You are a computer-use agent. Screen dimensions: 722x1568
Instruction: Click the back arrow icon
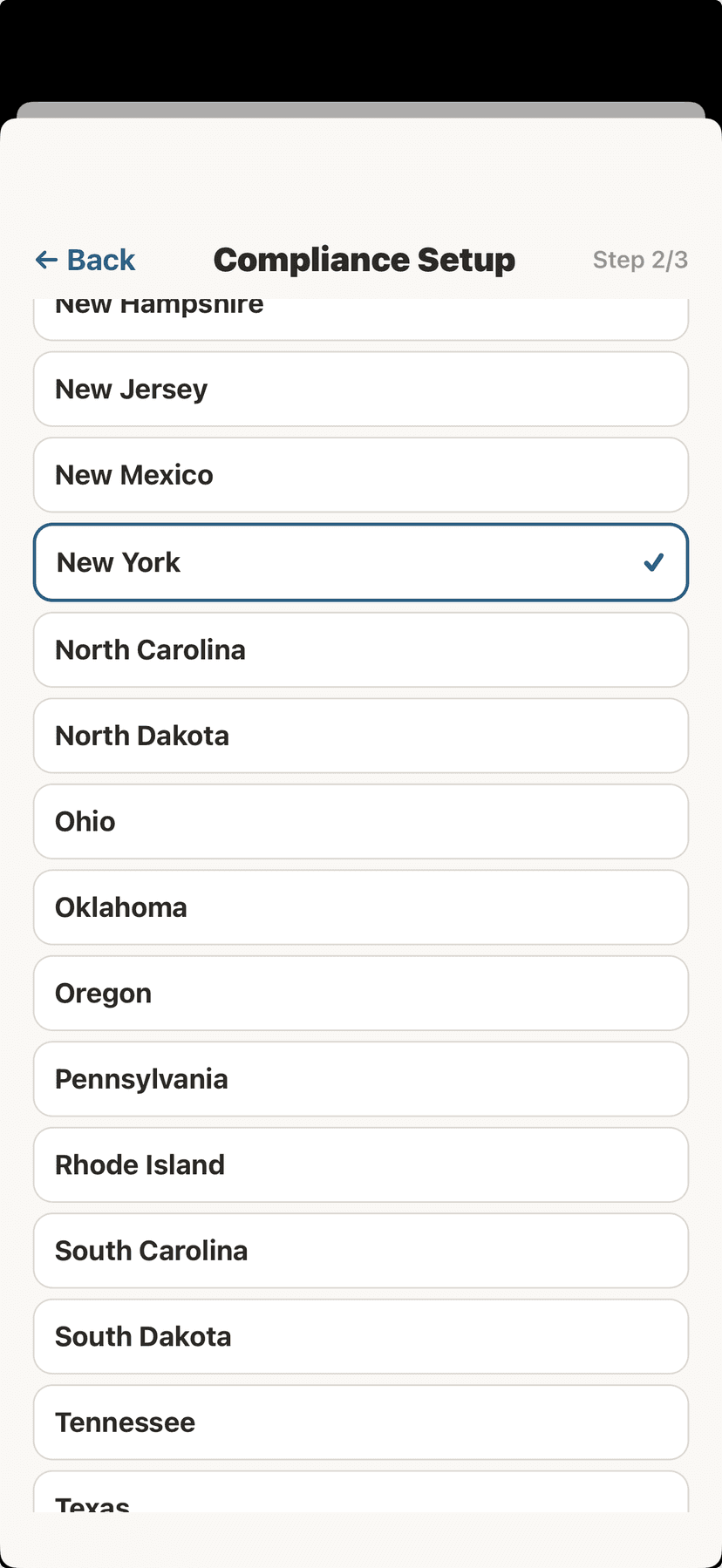point(47,259)
